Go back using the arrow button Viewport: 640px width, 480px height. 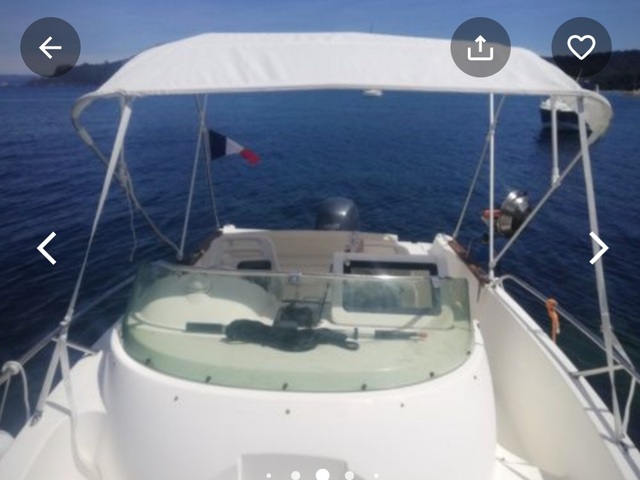[50, 47]
